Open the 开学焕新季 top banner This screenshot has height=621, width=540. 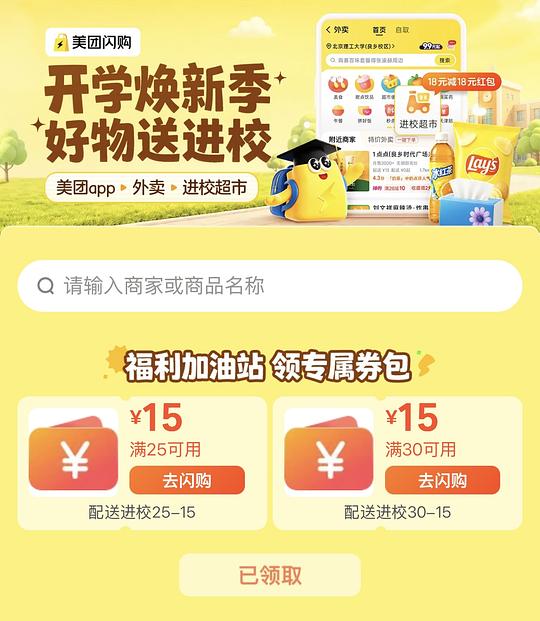pos(270,115)
